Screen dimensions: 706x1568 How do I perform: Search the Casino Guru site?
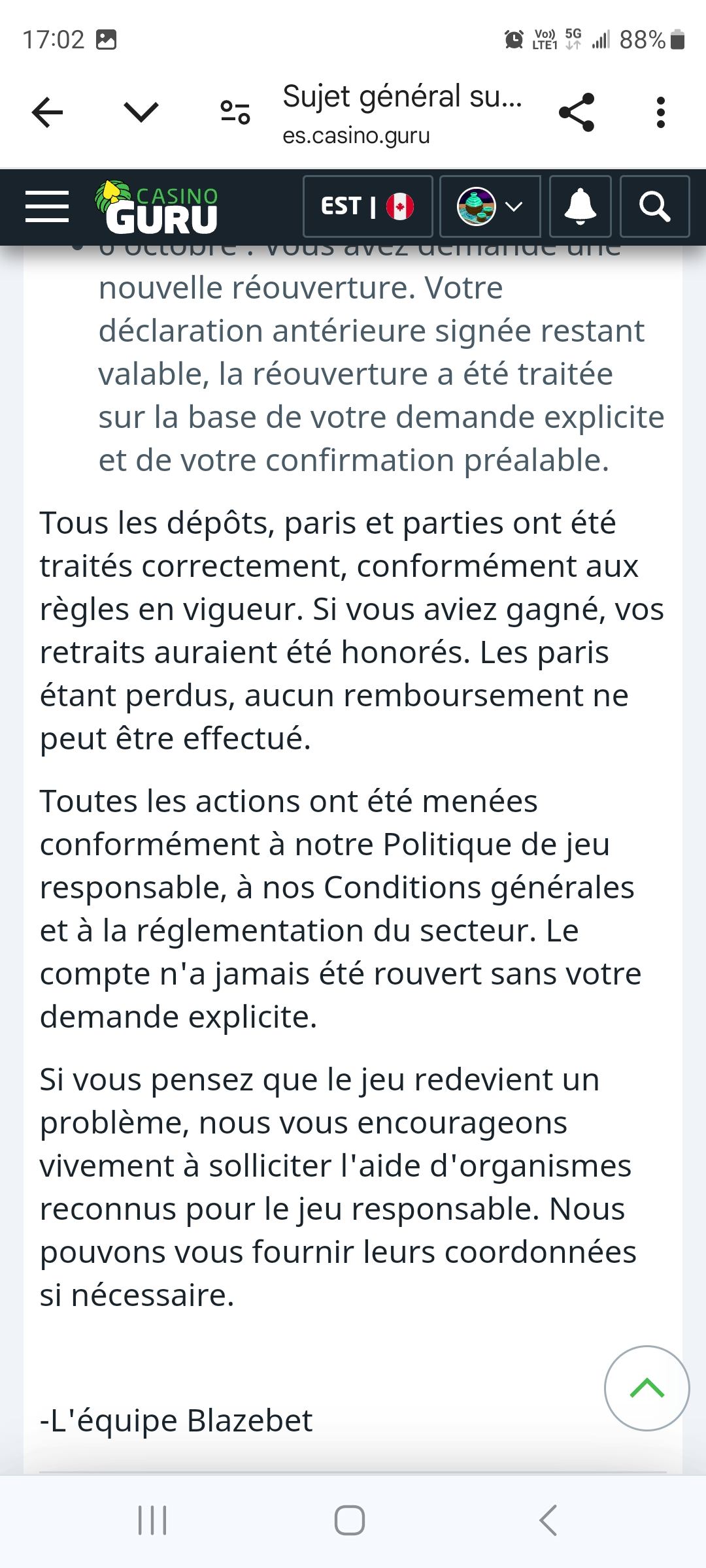654,206
